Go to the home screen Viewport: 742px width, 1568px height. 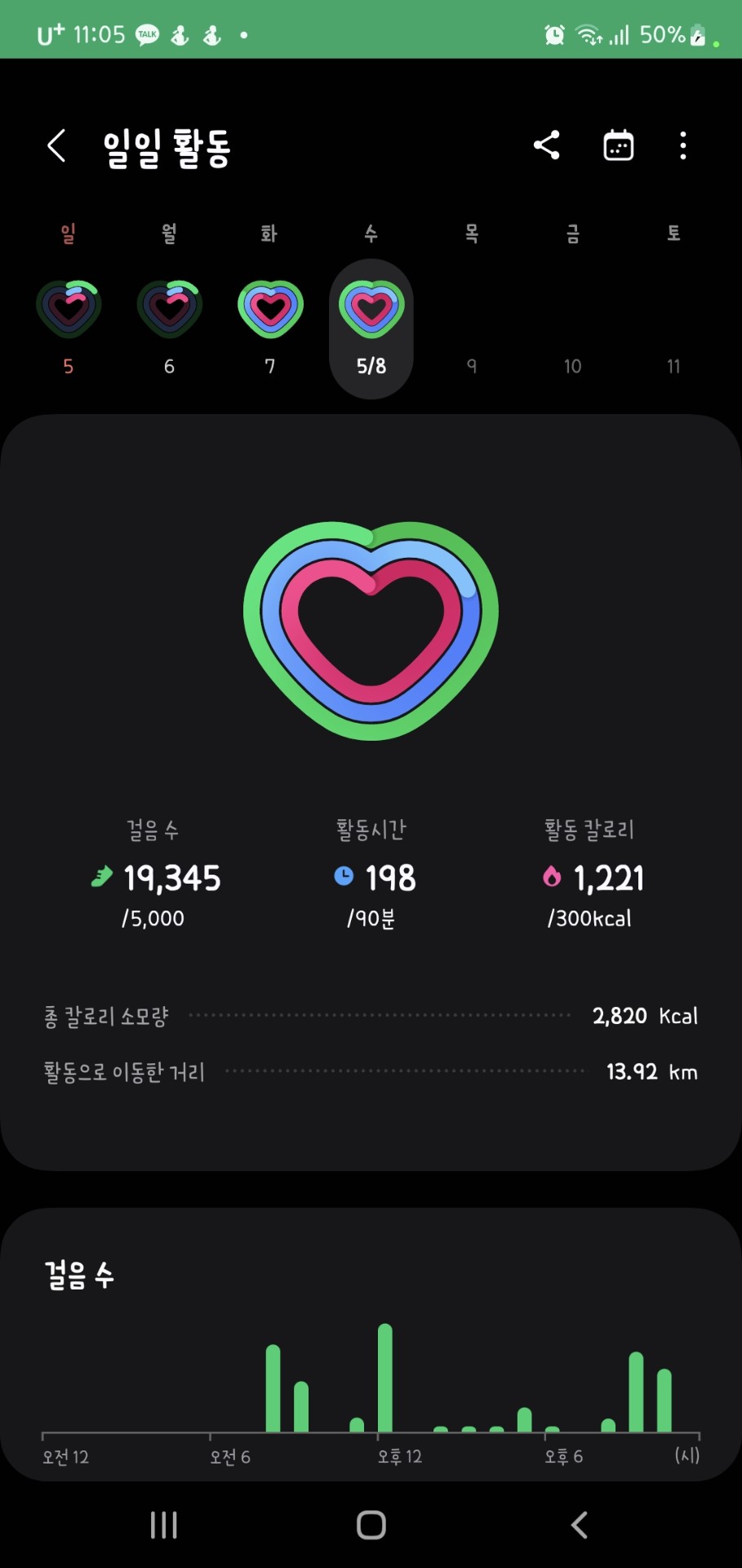pyautogui.click(x=371, y=1525)
